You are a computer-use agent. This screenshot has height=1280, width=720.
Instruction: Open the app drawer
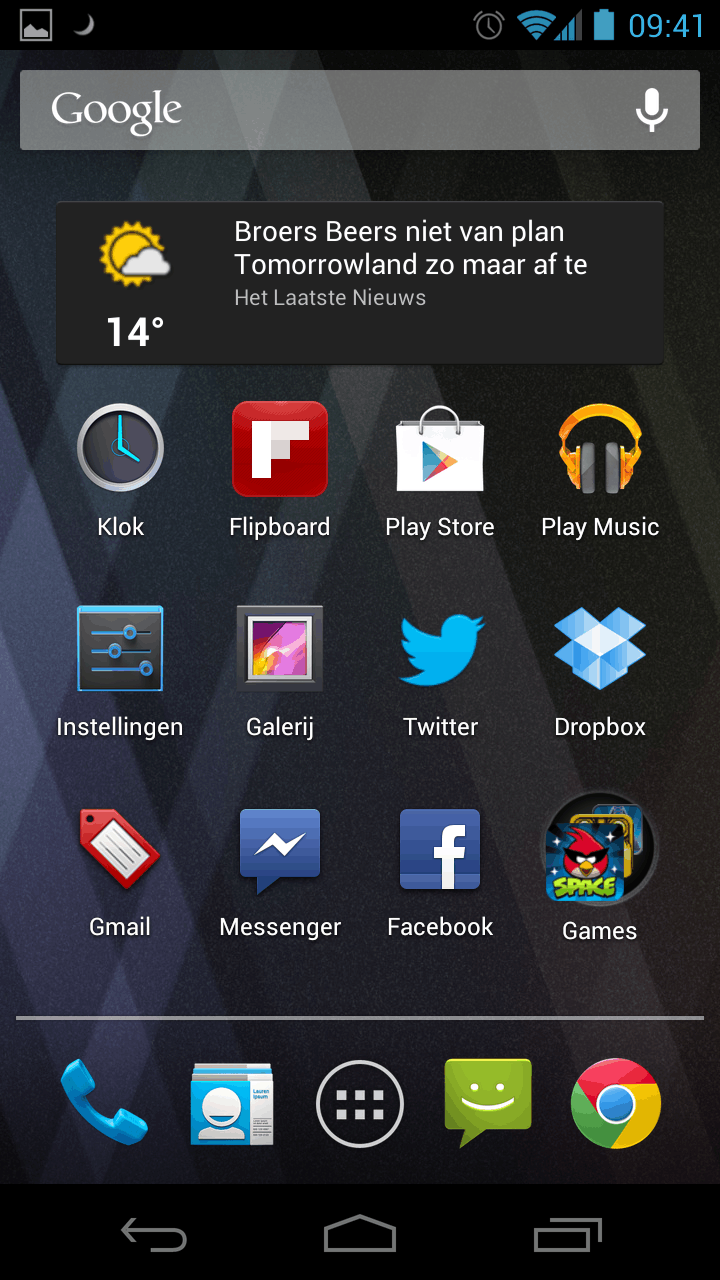click(360, 1104)
